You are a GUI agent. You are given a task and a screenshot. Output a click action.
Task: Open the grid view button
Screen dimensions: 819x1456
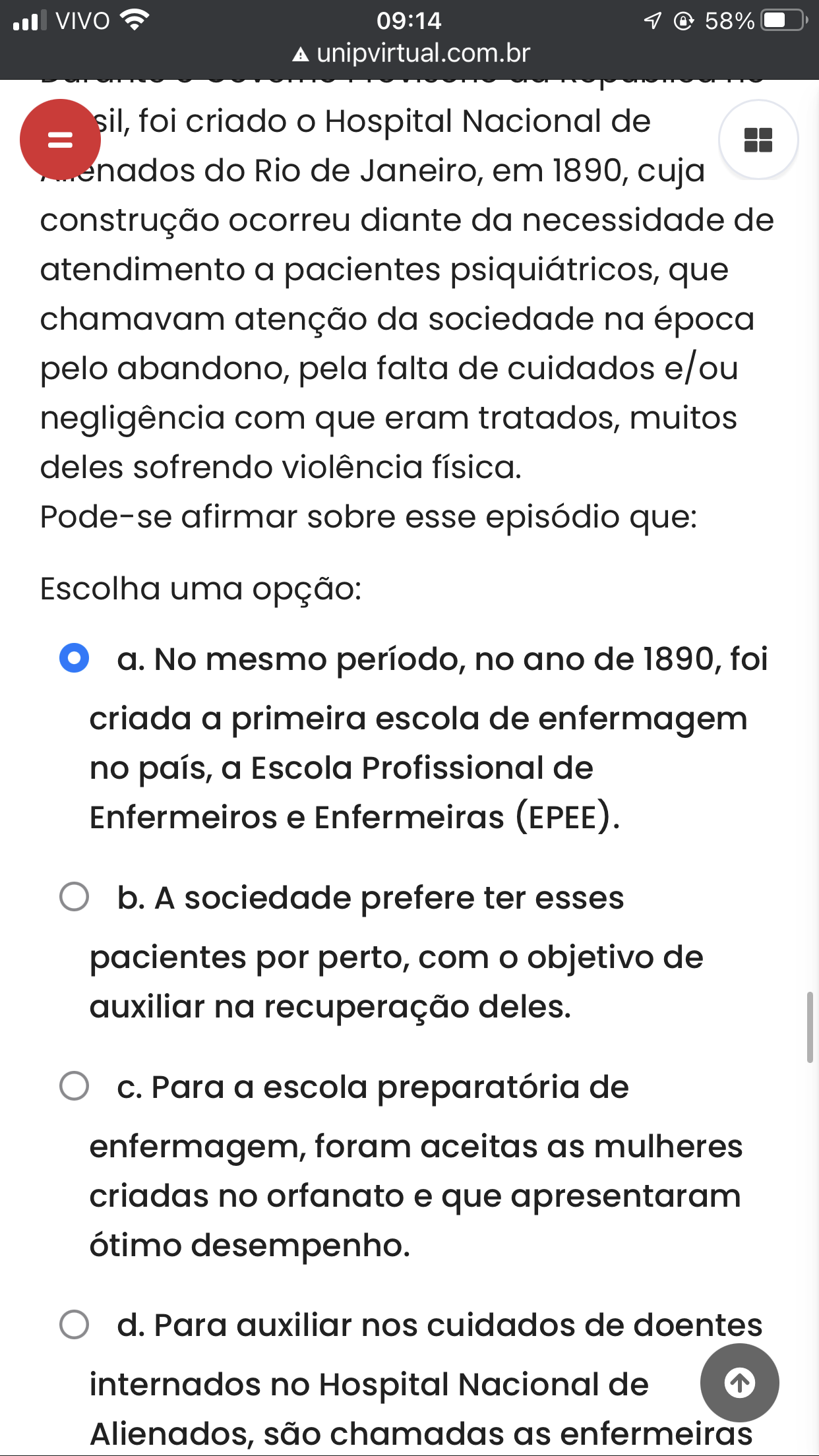coord(758,140)
